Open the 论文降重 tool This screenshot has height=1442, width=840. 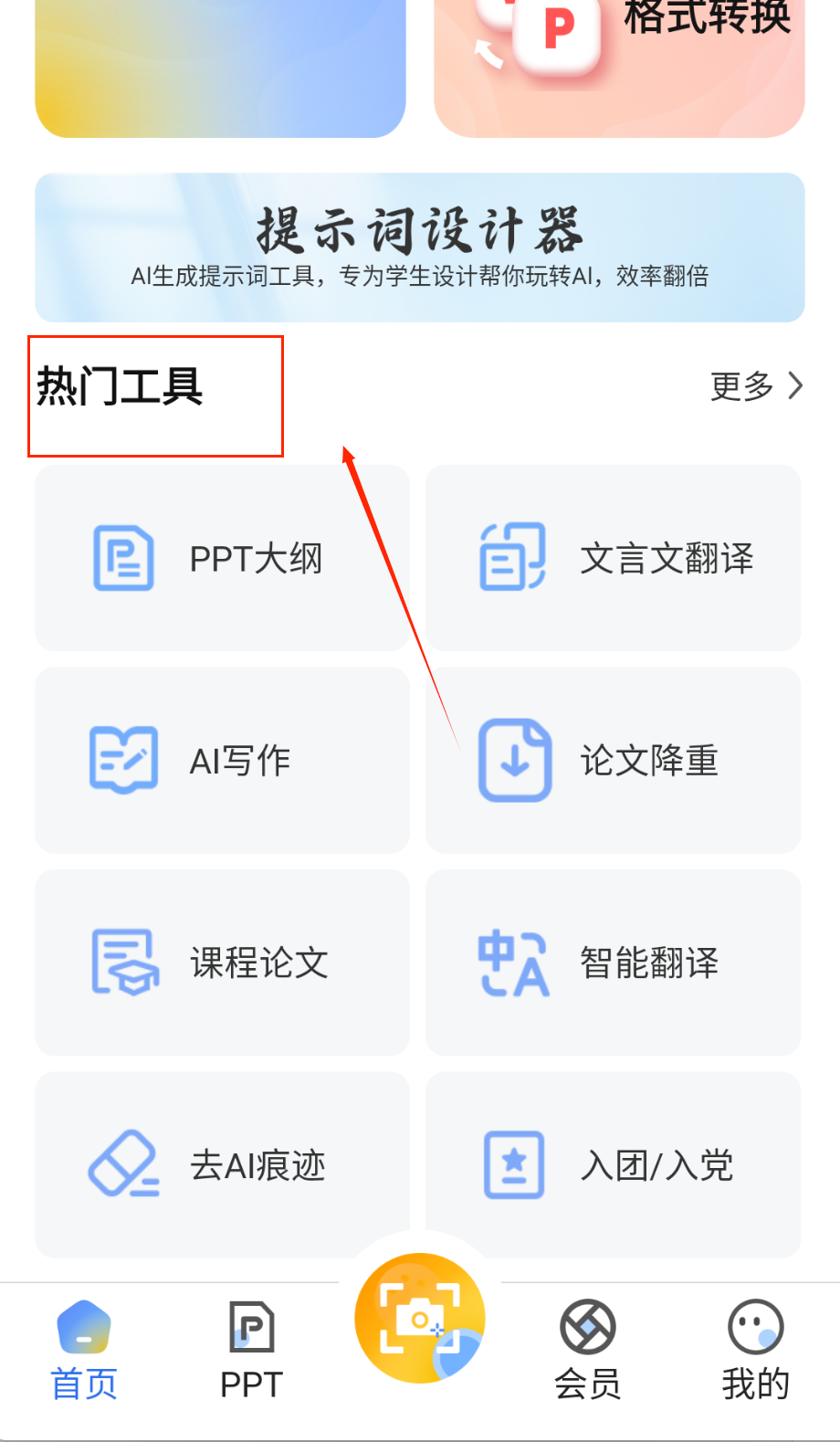(x=613, y=760)
